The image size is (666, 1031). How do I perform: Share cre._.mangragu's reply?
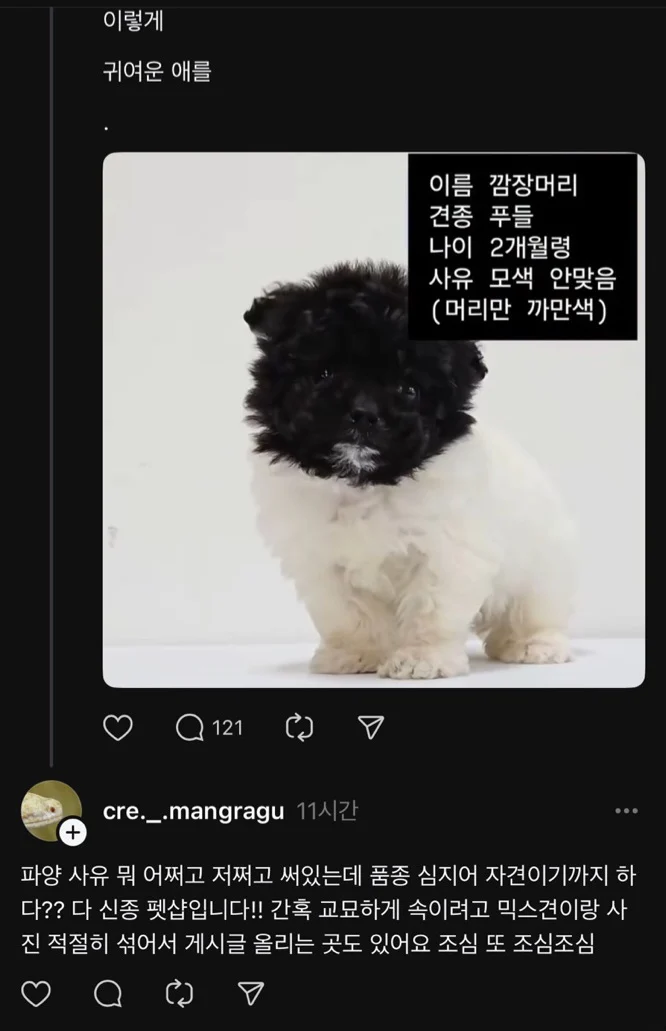coord(251,993)
